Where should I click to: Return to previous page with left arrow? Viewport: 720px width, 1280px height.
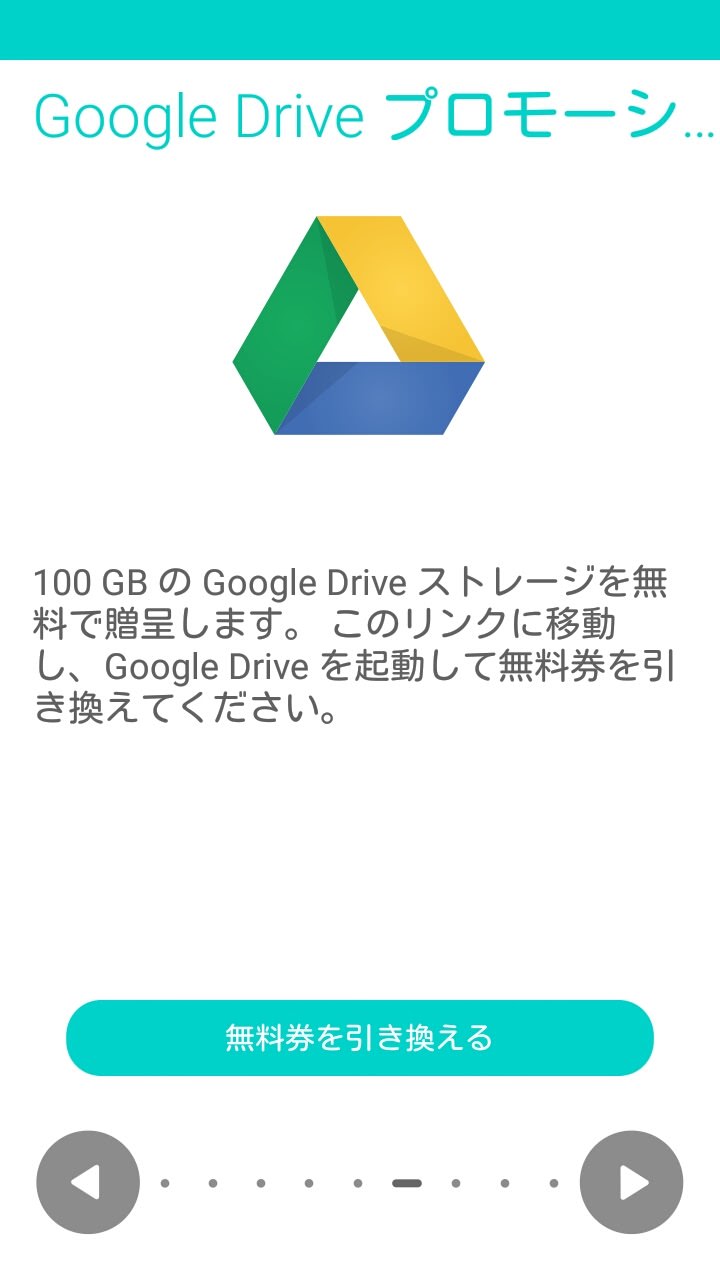point(88,1183)
